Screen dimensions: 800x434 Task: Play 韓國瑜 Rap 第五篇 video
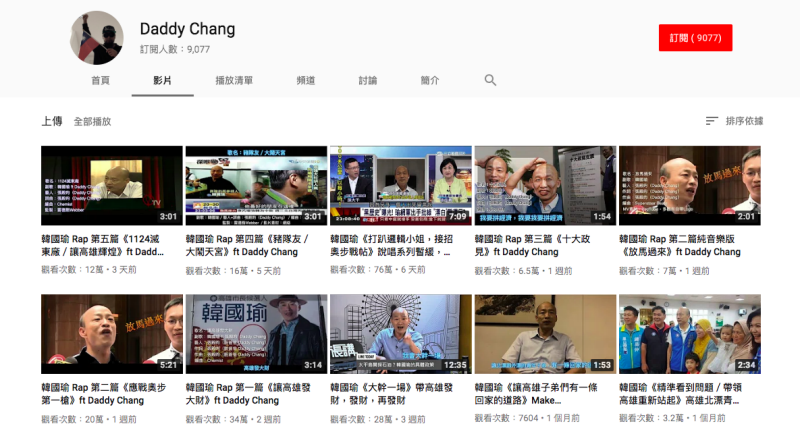(x=111, y=185)
